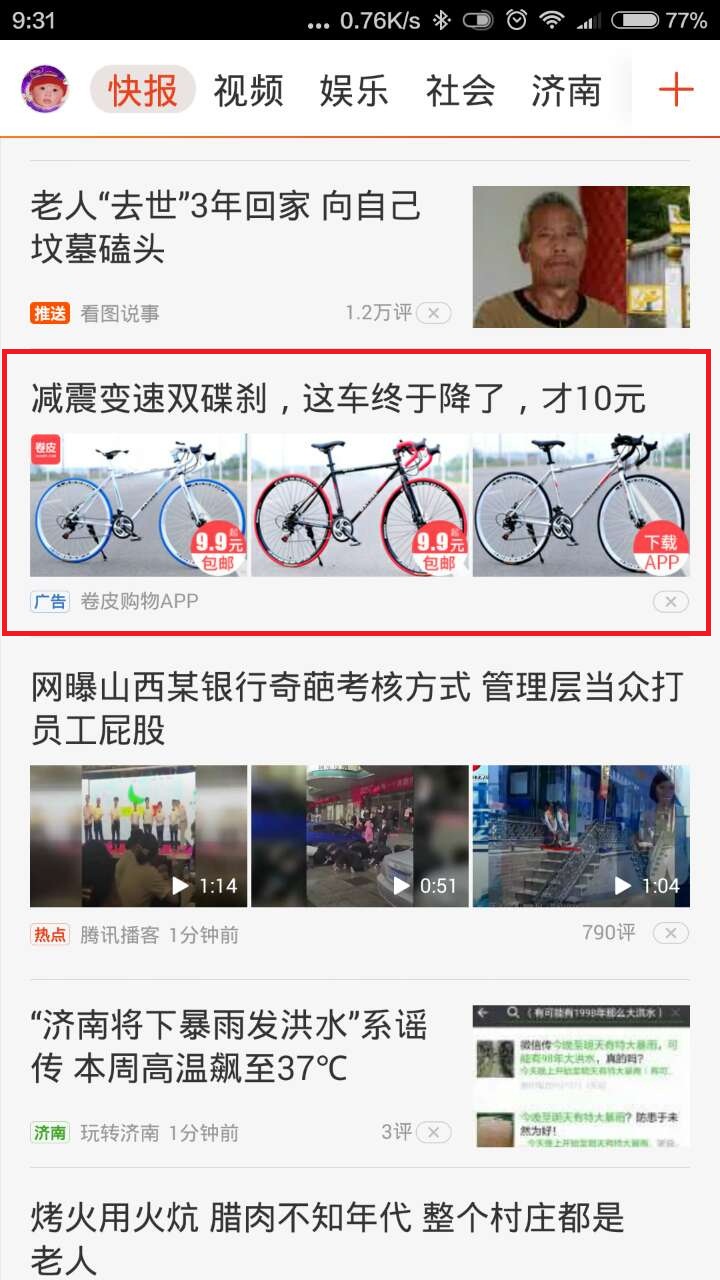The width and height of the screenshot is (720, 1280).
Task: Open the profile avatar
Action: click(45, 90)
